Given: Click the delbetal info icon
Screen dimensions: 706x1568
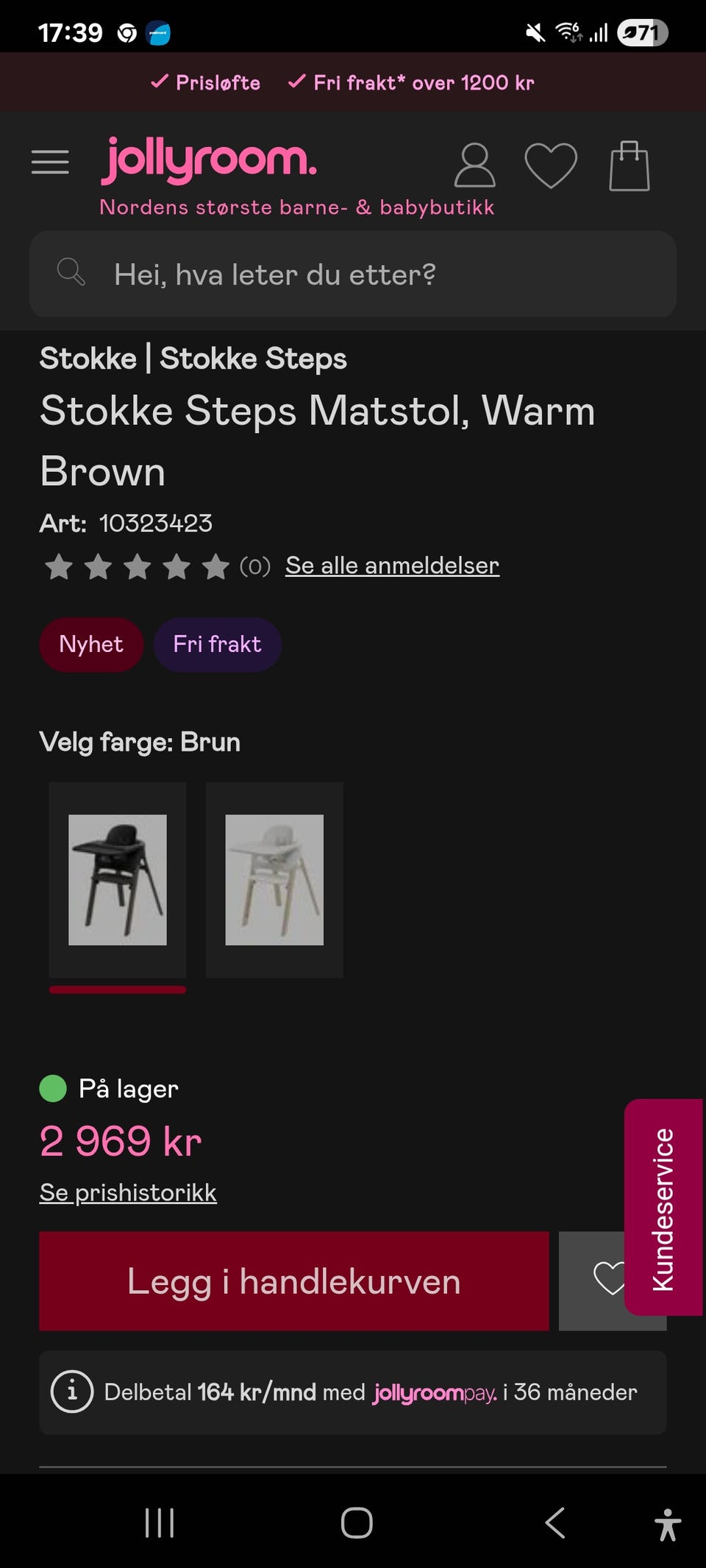Looking at the screenshot, I should [x=71, y=1392].
